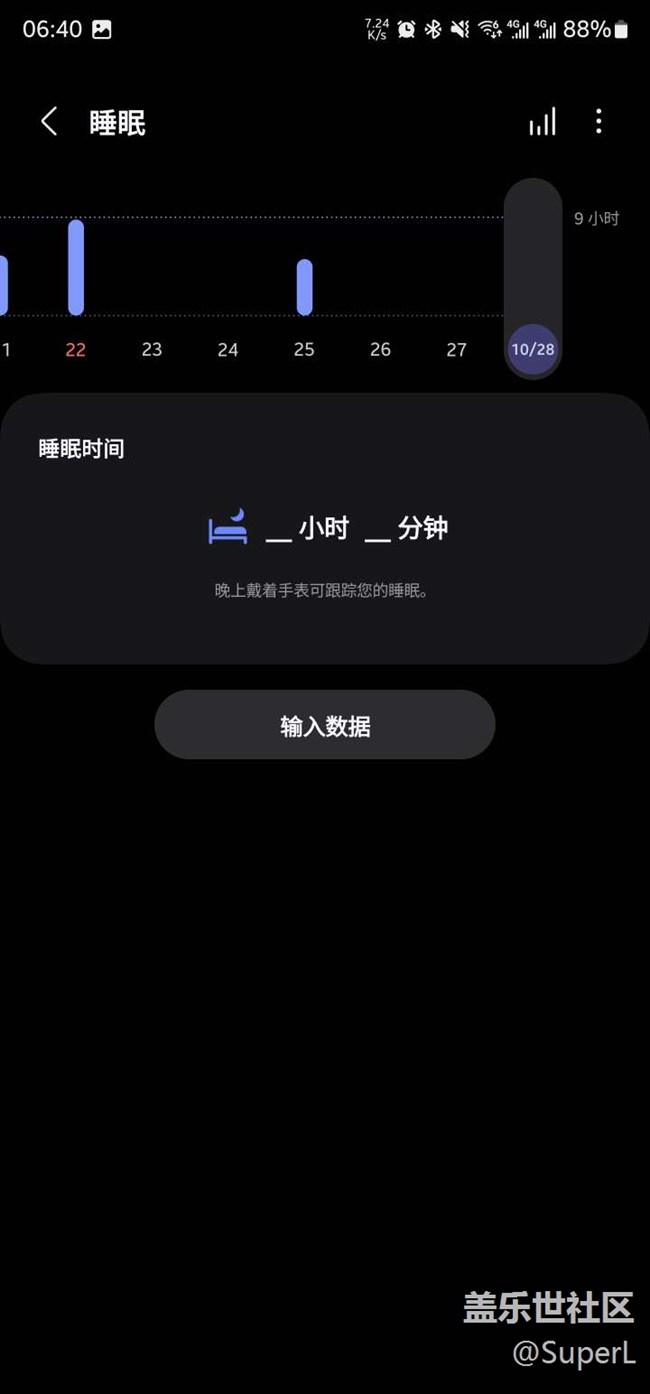Open the three-dot overflow menu

[599, 122]
